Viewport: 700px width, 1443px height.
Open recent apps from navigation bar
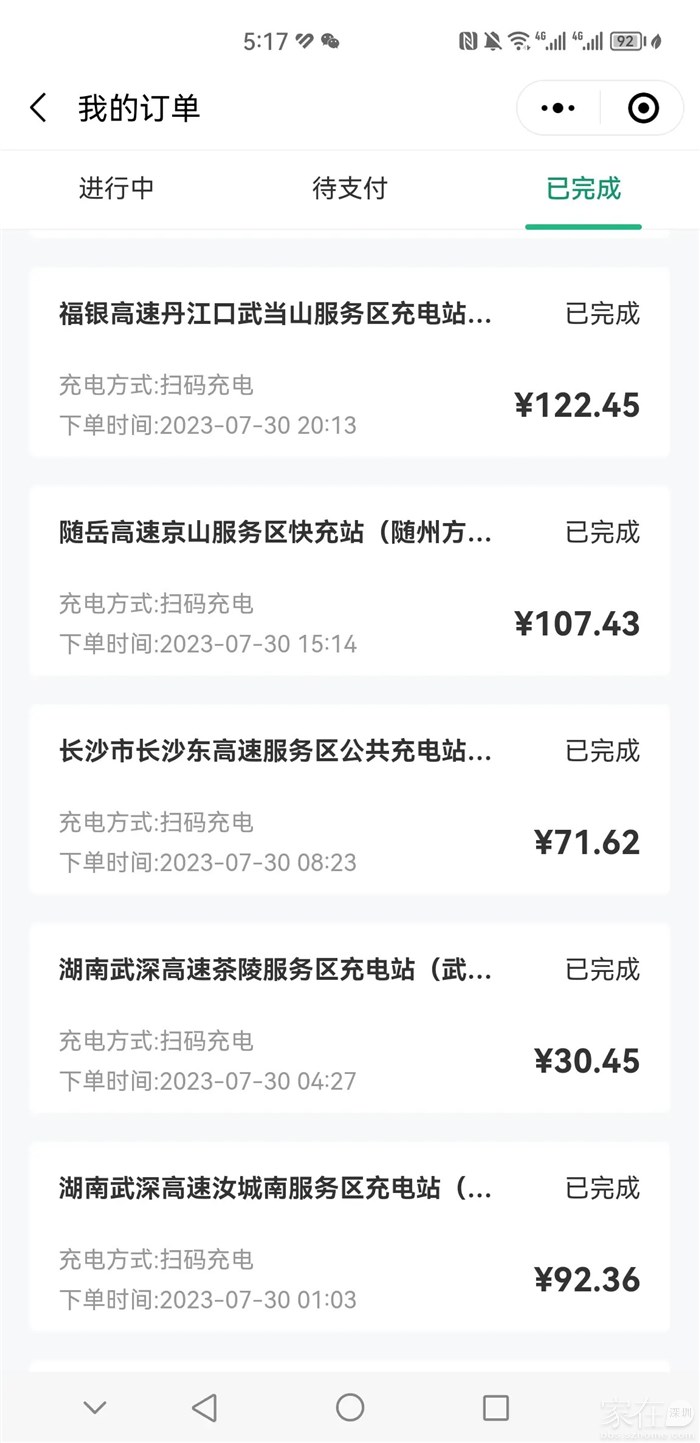tap(495, 1408)
